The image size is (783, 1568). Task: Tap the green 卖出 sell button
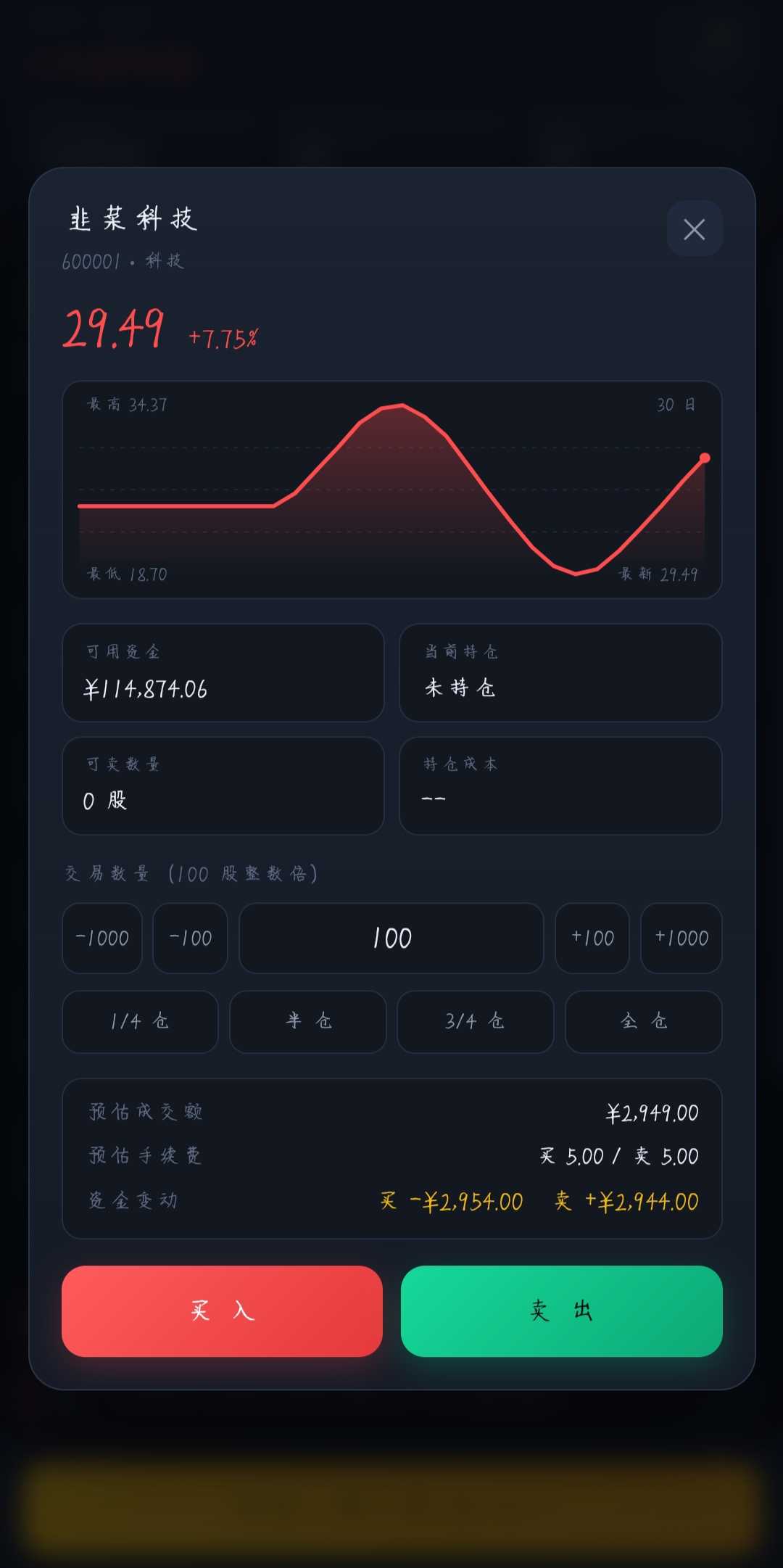pyautogui.click(x=562, y=1311)
